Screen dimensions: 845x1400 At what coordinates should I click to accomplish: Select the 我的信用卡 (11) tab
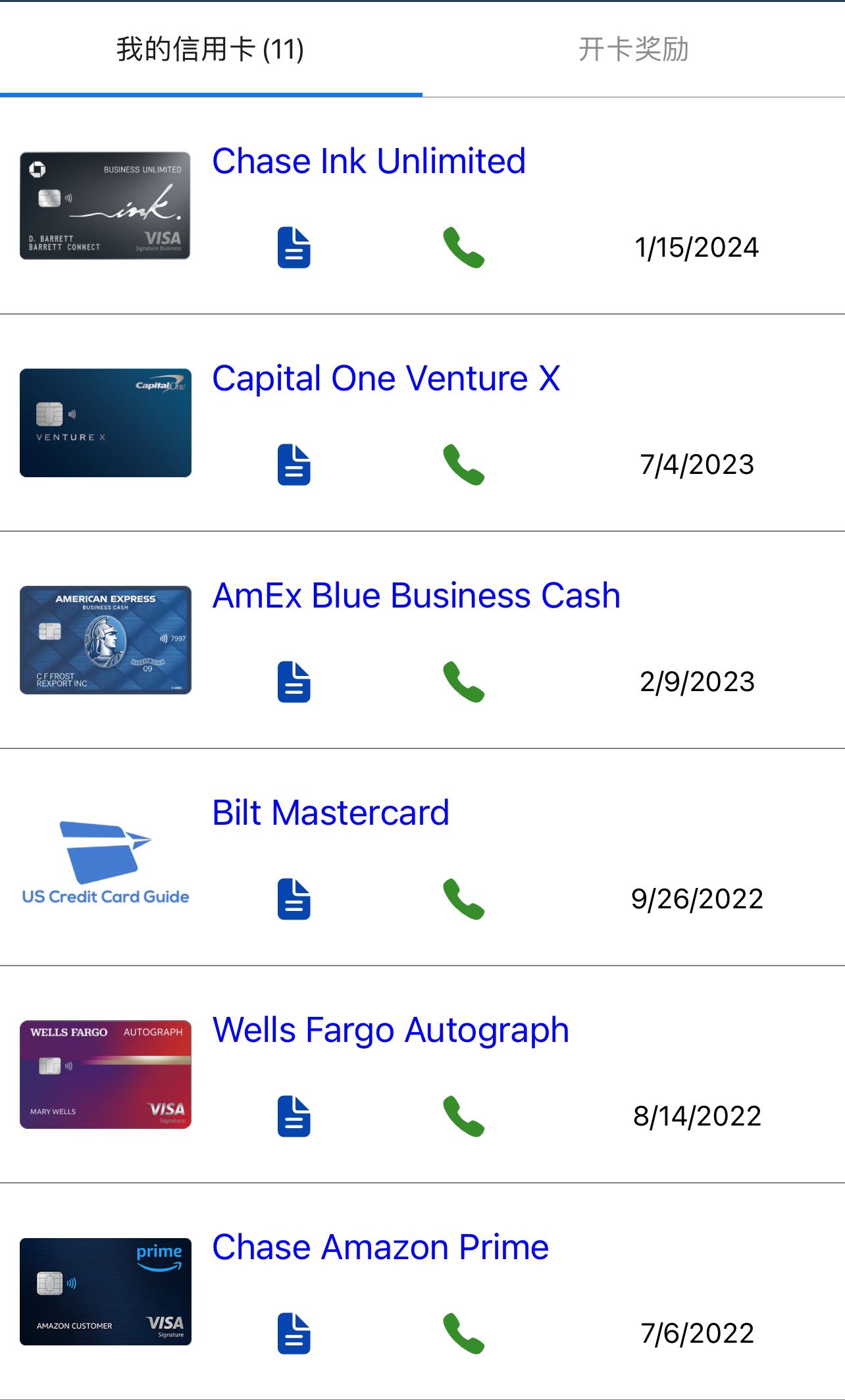(x=211, y=49)
